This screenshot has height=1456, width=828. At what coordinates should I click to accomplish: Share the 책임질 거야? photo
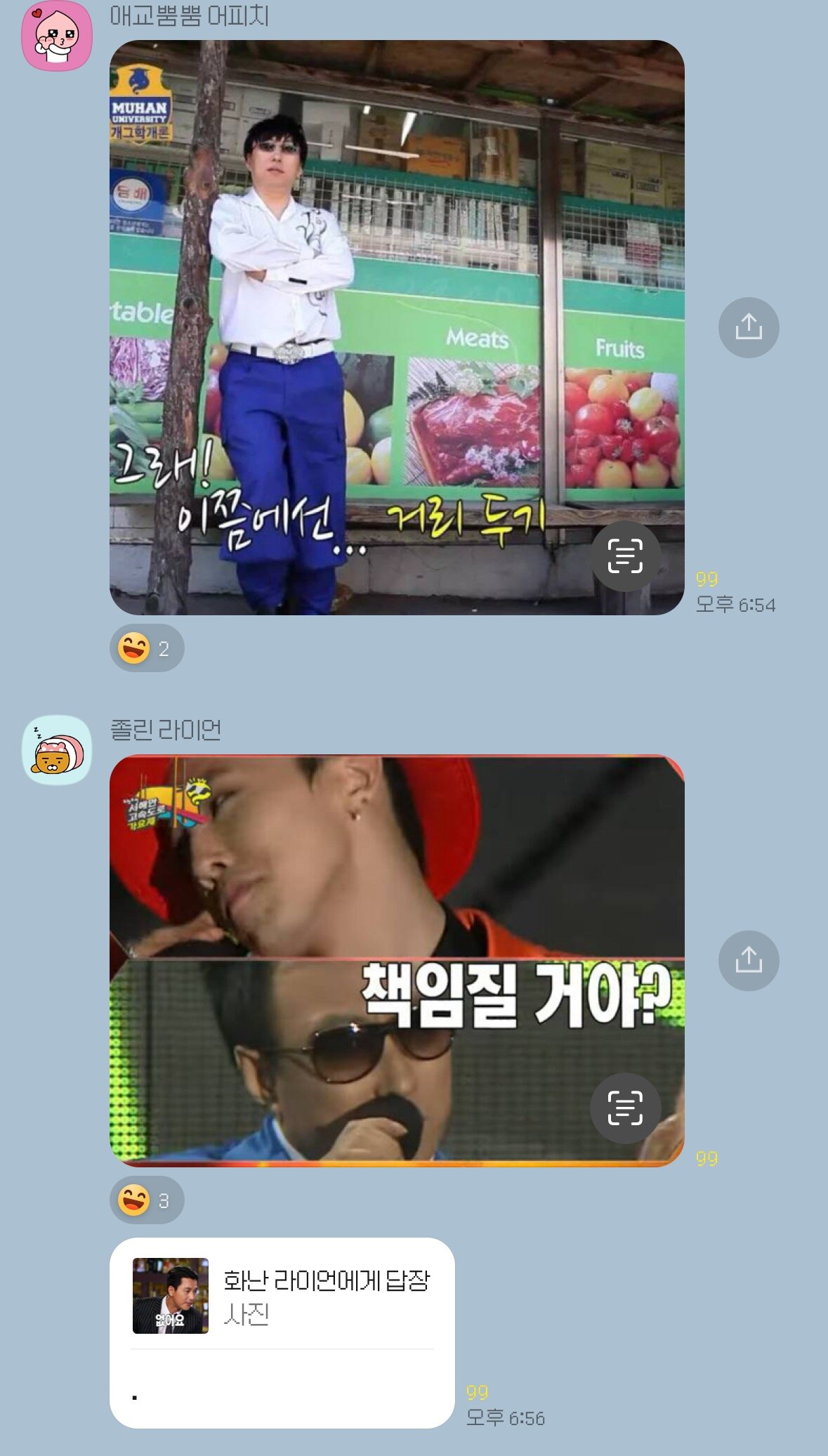(749, 961)
